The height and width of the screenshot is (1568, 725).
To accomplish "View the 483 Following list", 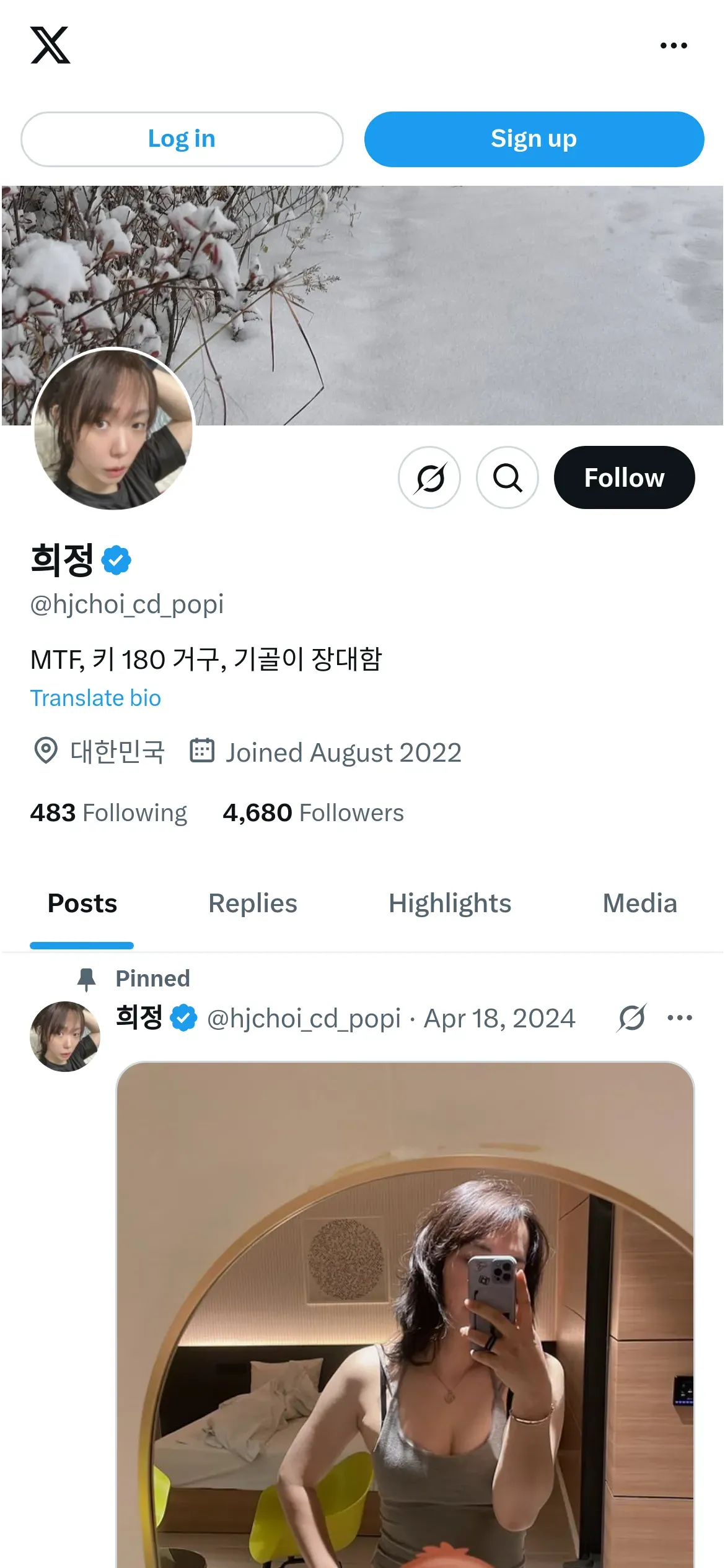I will pyautogui.click(x=108, y=812).
